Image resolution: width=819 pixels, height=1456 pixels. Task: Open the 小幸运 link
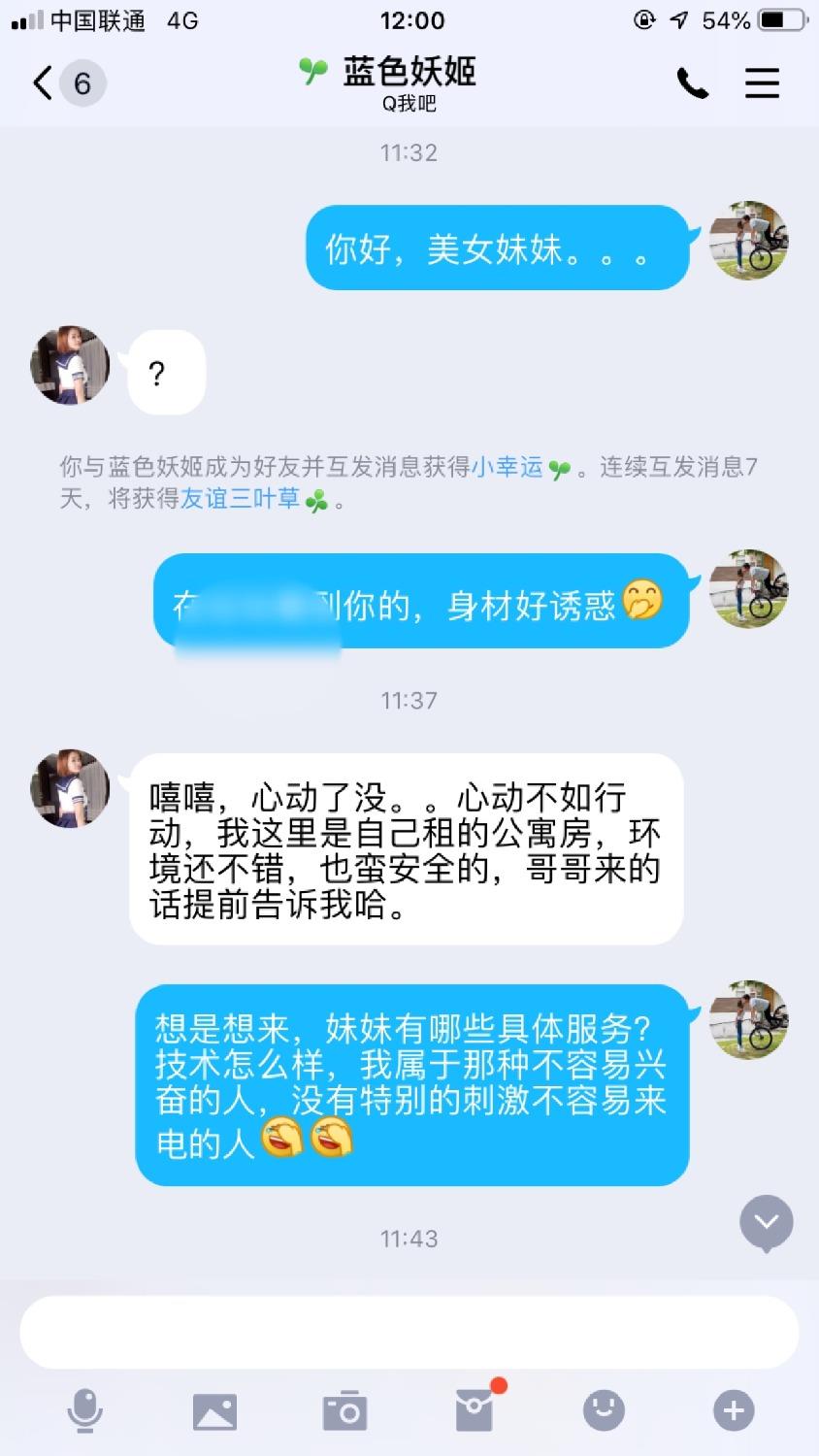[508, 467]
